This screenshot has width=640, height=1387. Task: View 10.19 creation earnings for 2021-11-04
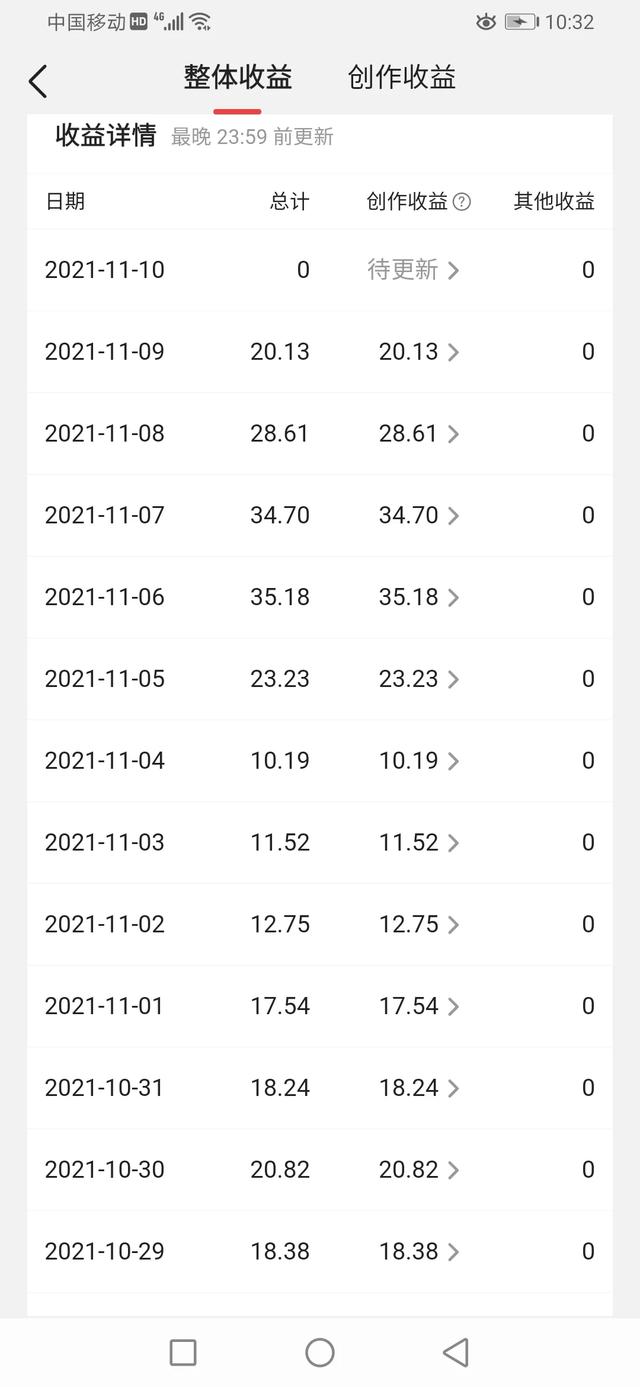(418, 761)
